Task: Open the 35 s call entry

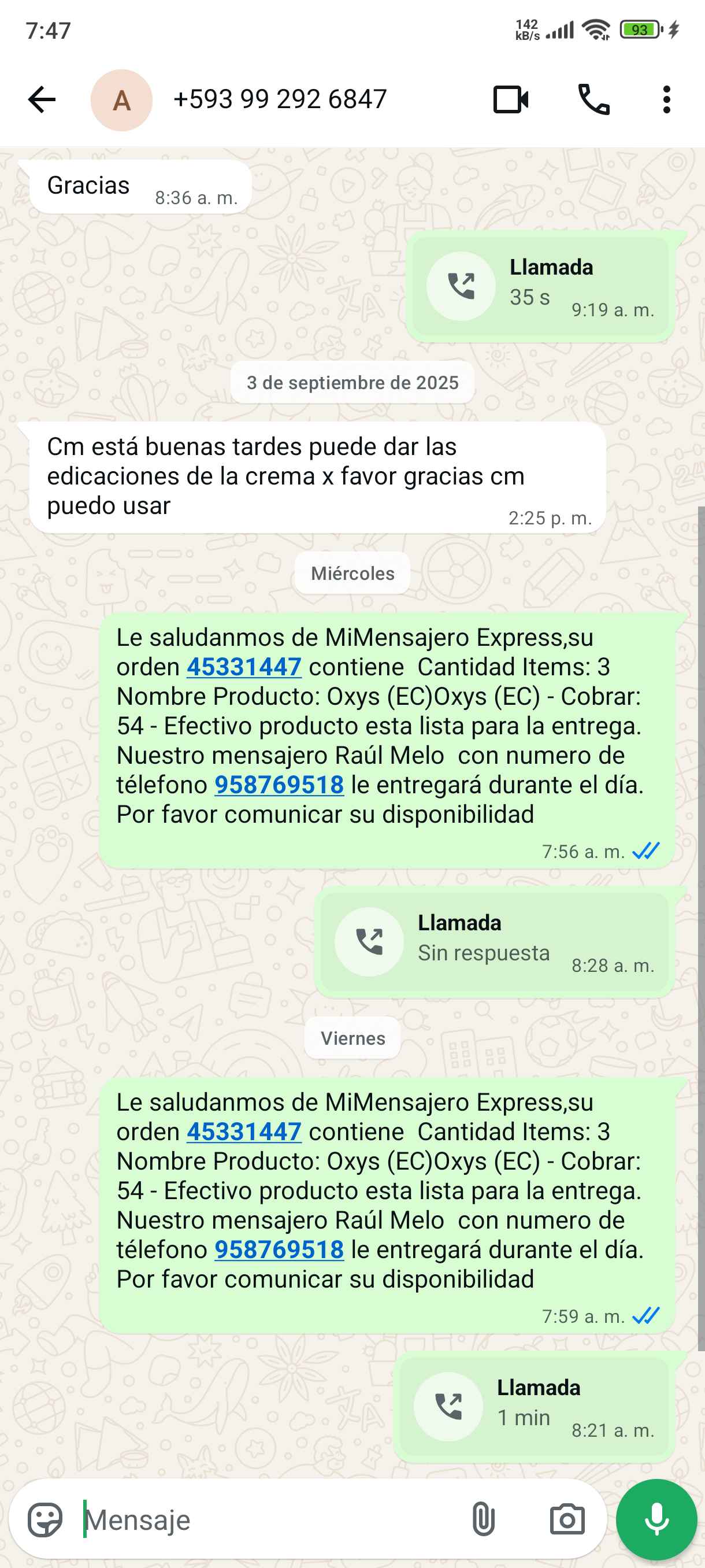Action: (540, 286)
